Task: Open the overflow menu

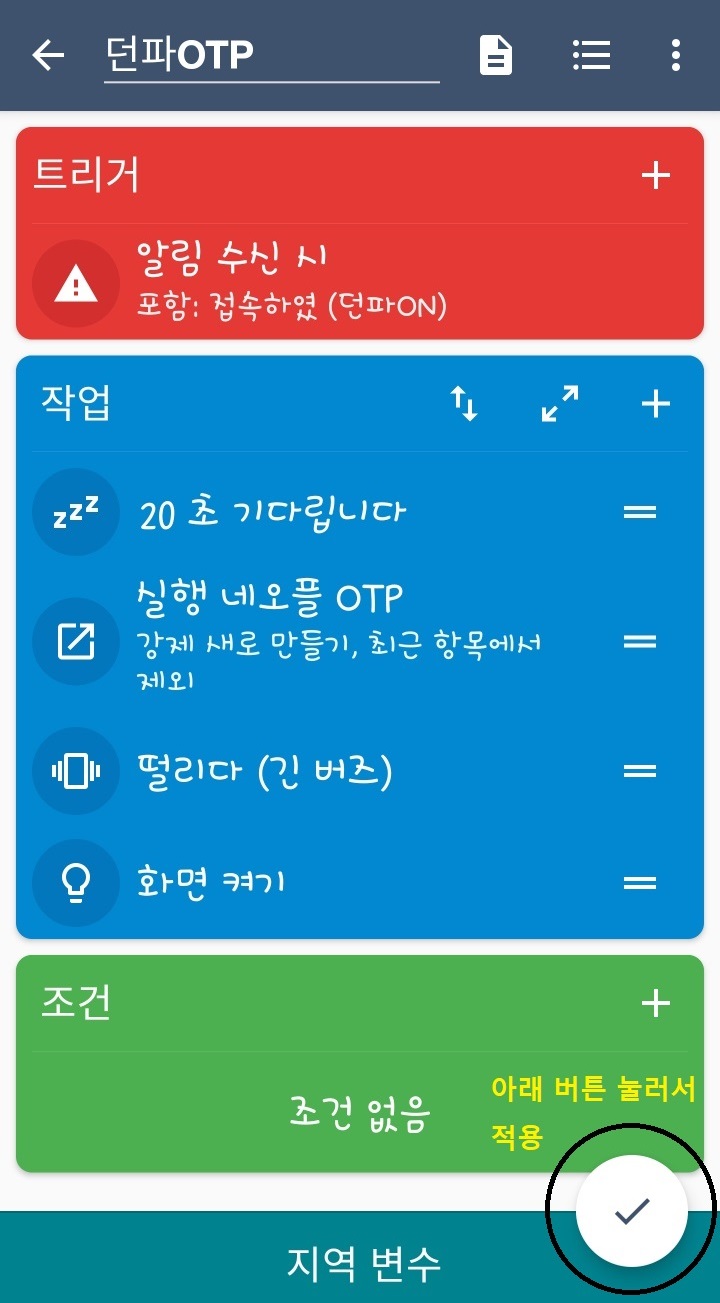Action: 676,56
